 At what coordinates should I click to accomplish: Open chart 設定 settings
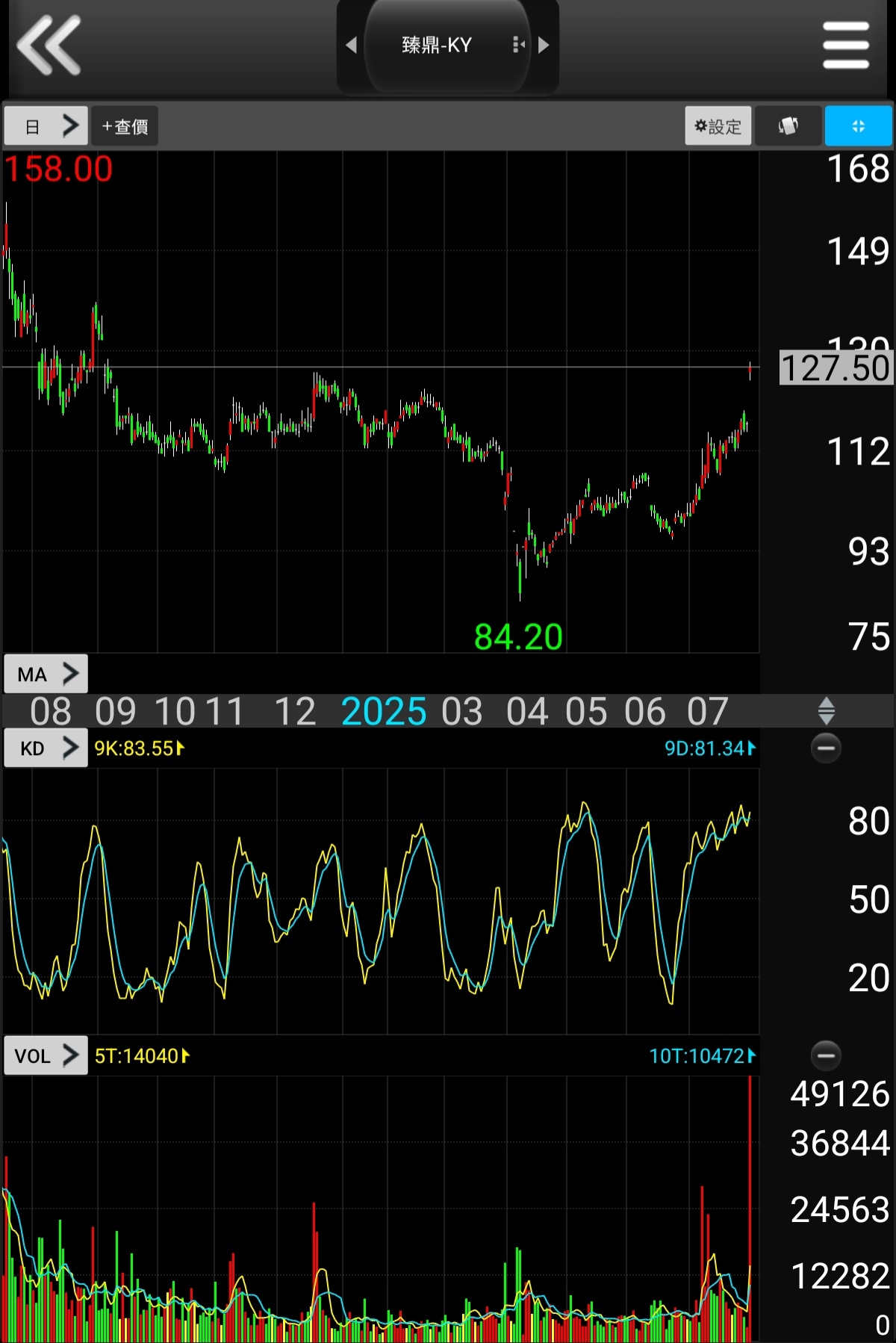point(718,126)
